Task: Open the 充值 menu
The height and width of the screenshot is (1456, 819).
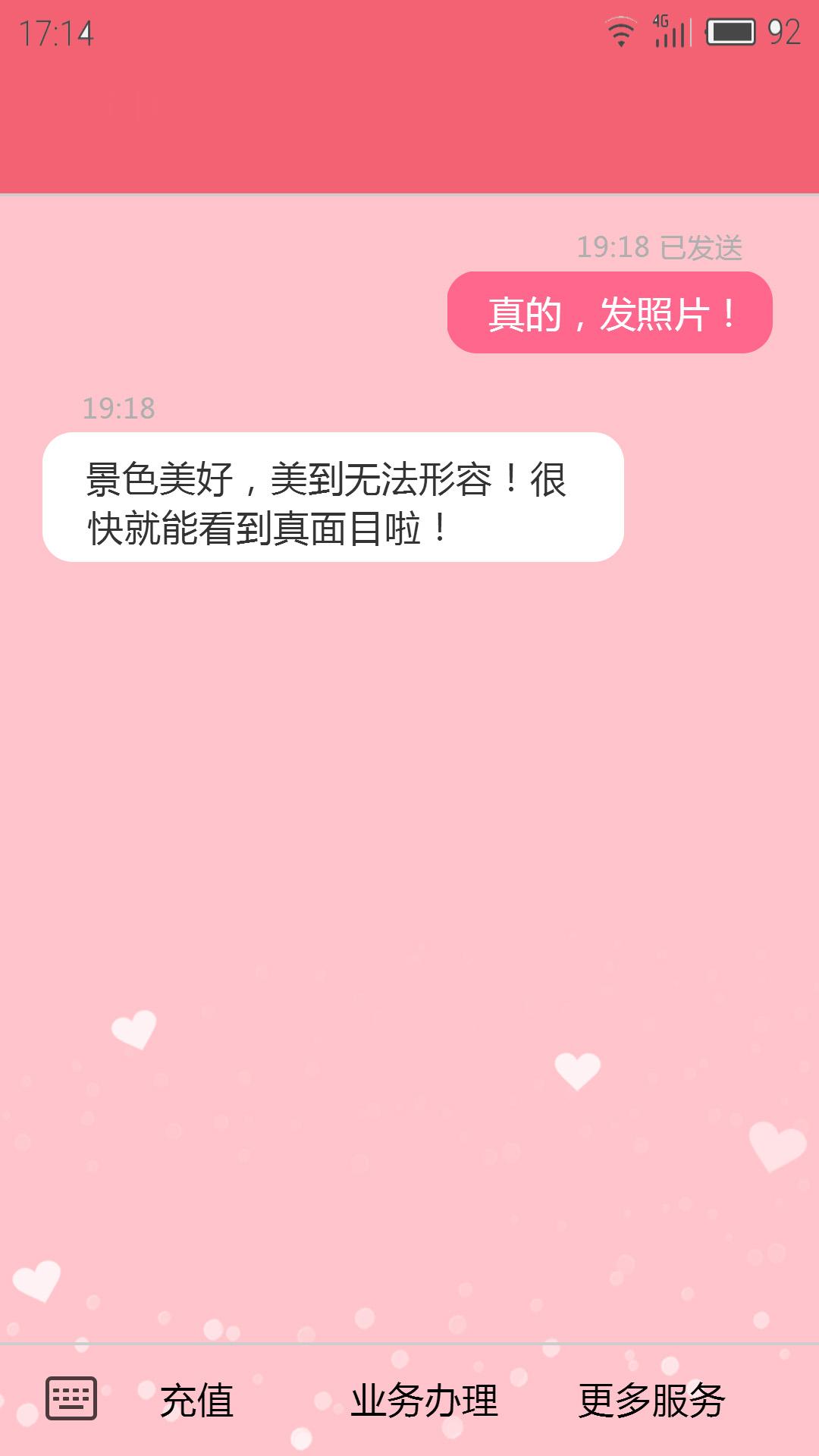Action: 196,1400
